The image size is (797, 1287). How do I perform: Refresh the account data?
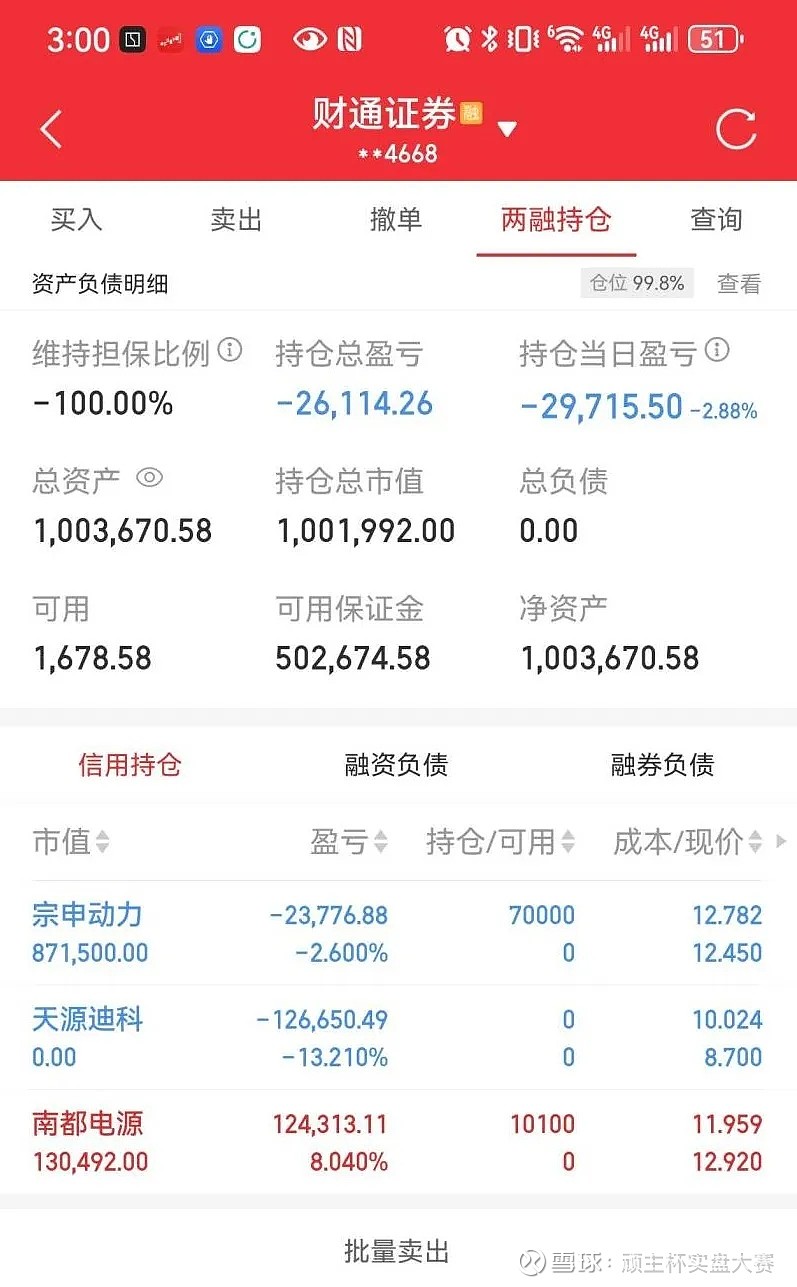pos(736,129)
